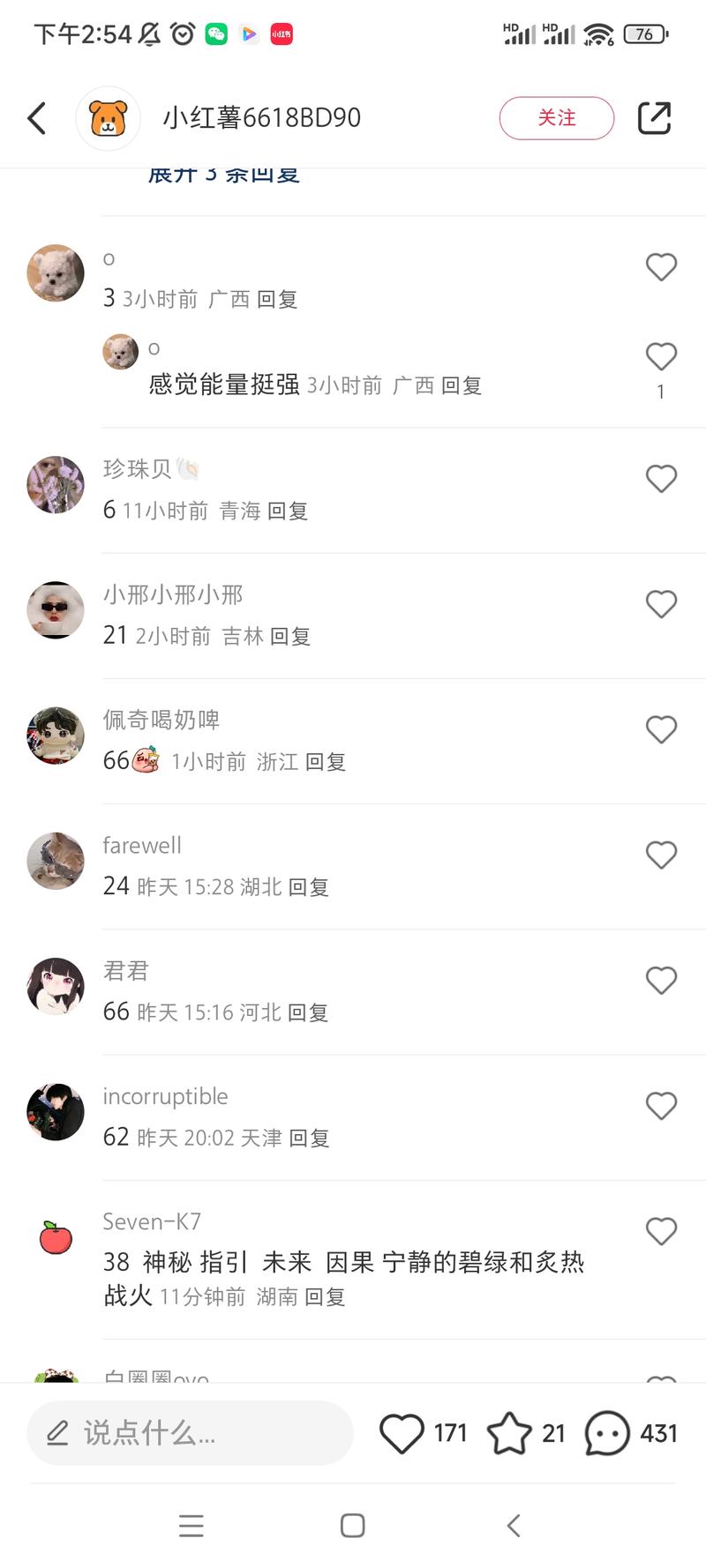Like 珍珠贝's comment
Screen dimensions: 706x1568
pos(661,479)
